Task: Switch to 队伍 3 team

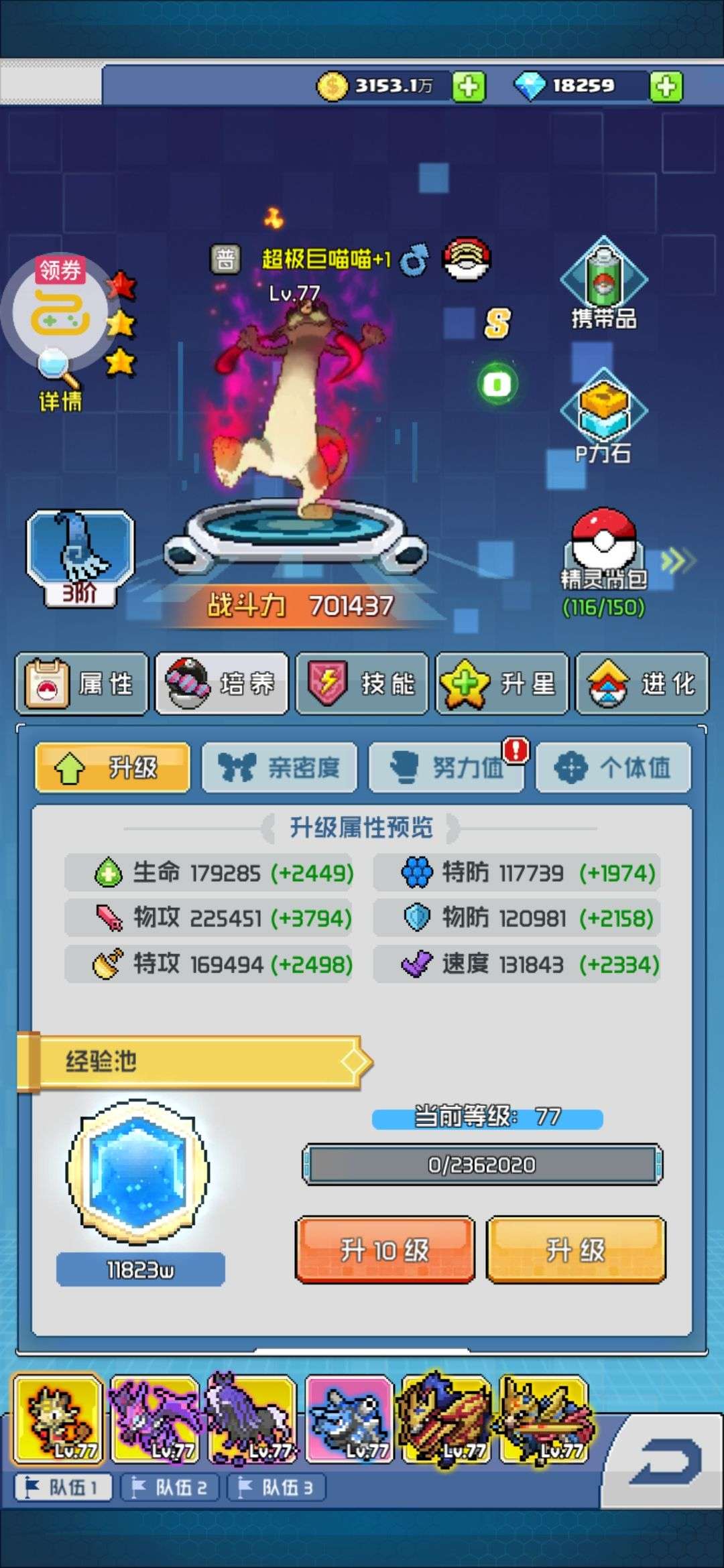Action: 277,1488
